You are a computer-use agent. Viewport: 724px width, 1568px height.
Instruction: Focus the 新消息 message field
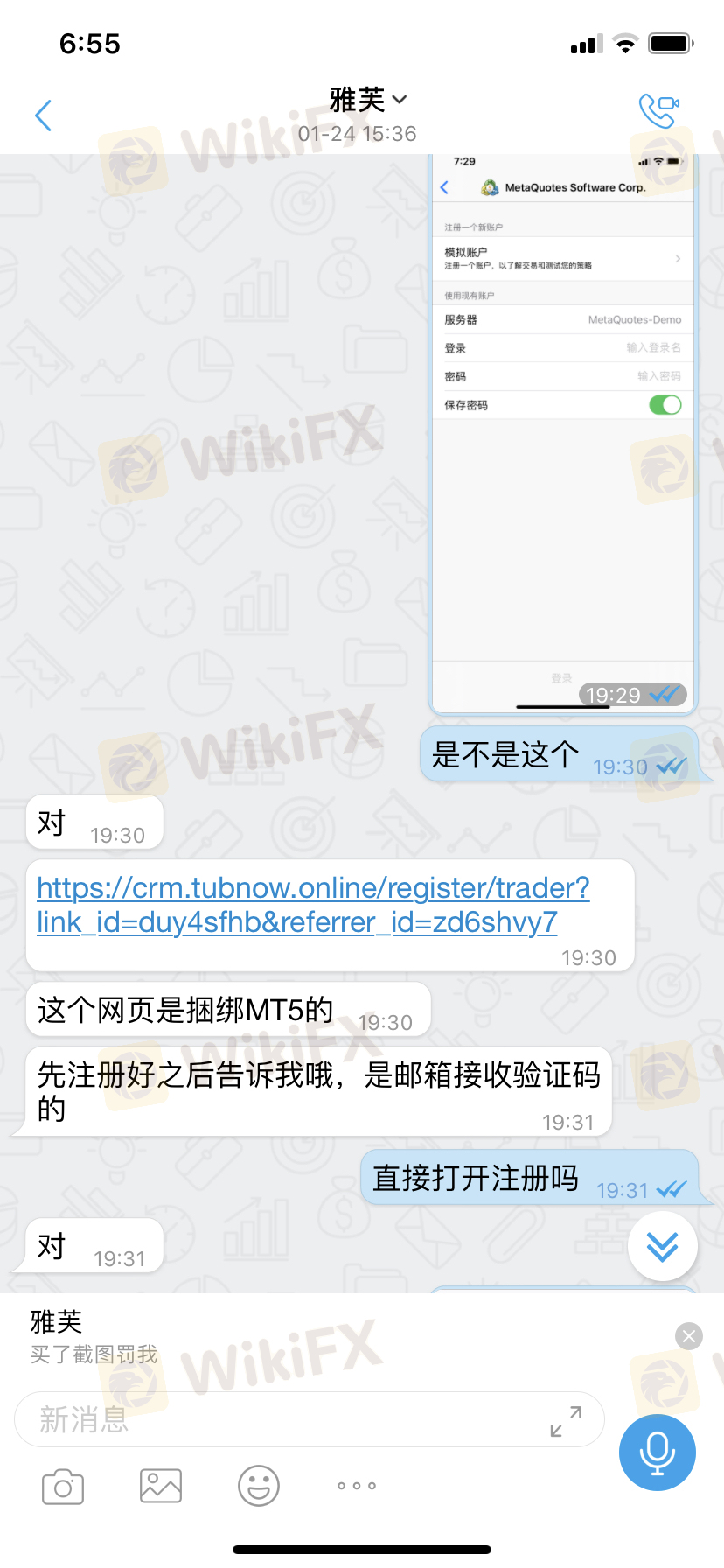(280, 1419)
